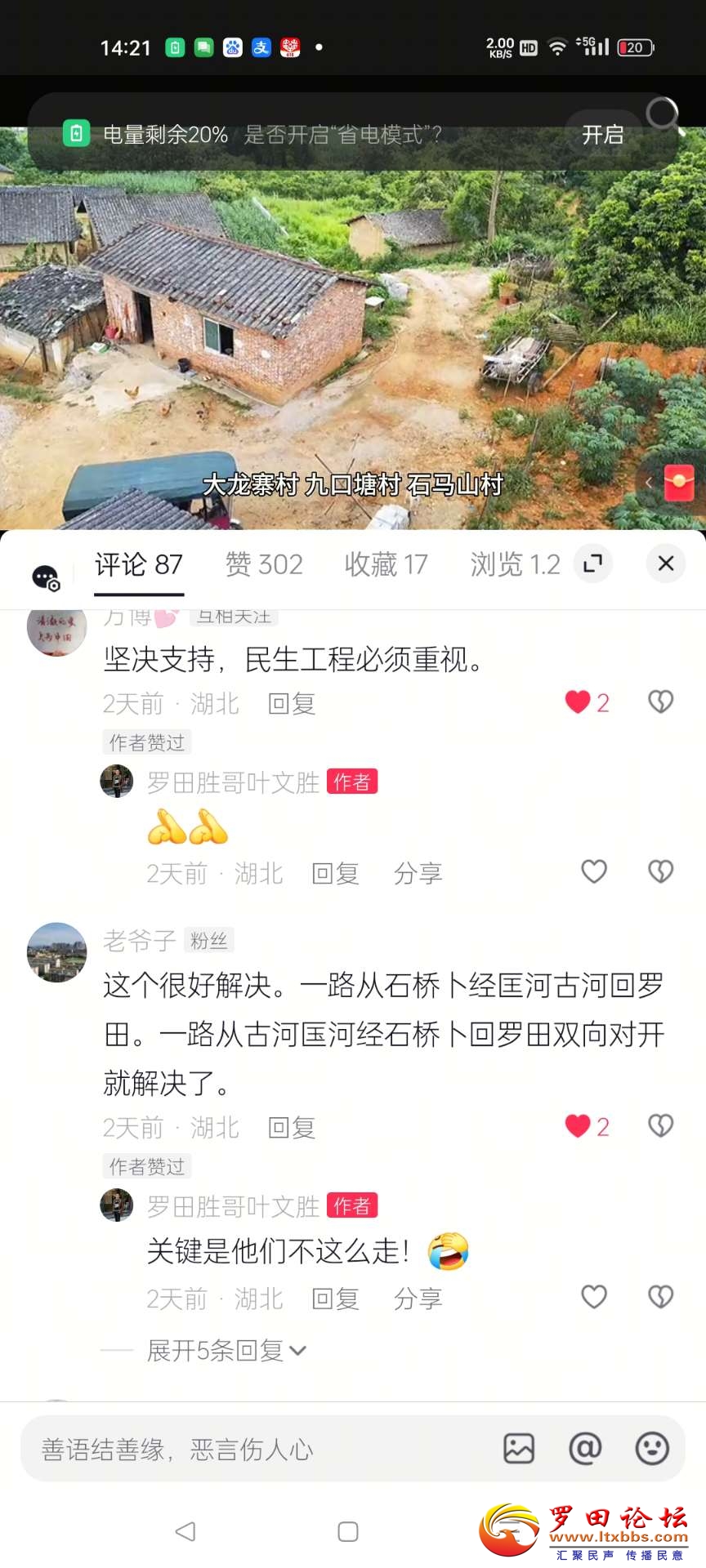Like the comment 坚决支持，民生工程必须重视
Screen dimensions: 706x1568
coord(579,702)
